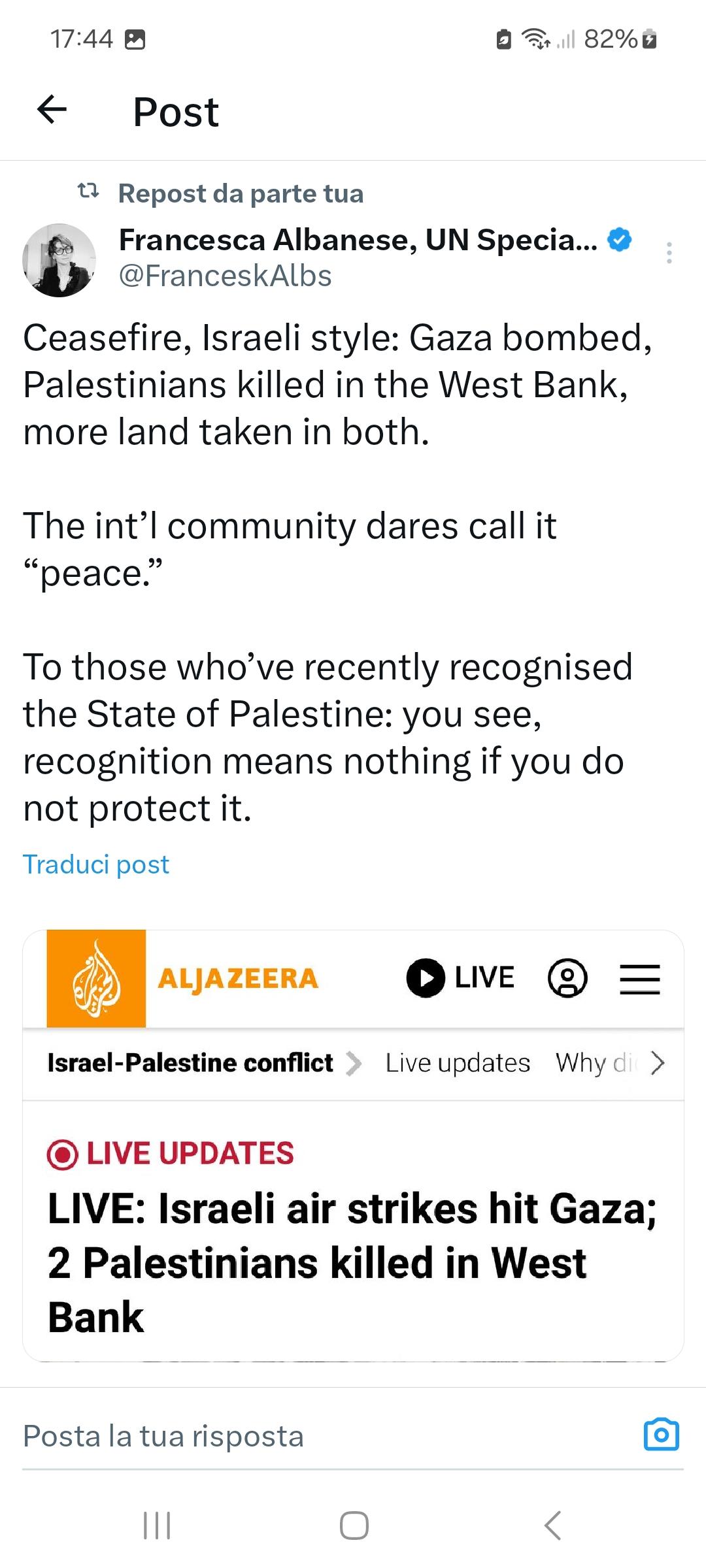Open the Al Jazeera live updates image
The image size is (706, 1568).
(353, 1145)
